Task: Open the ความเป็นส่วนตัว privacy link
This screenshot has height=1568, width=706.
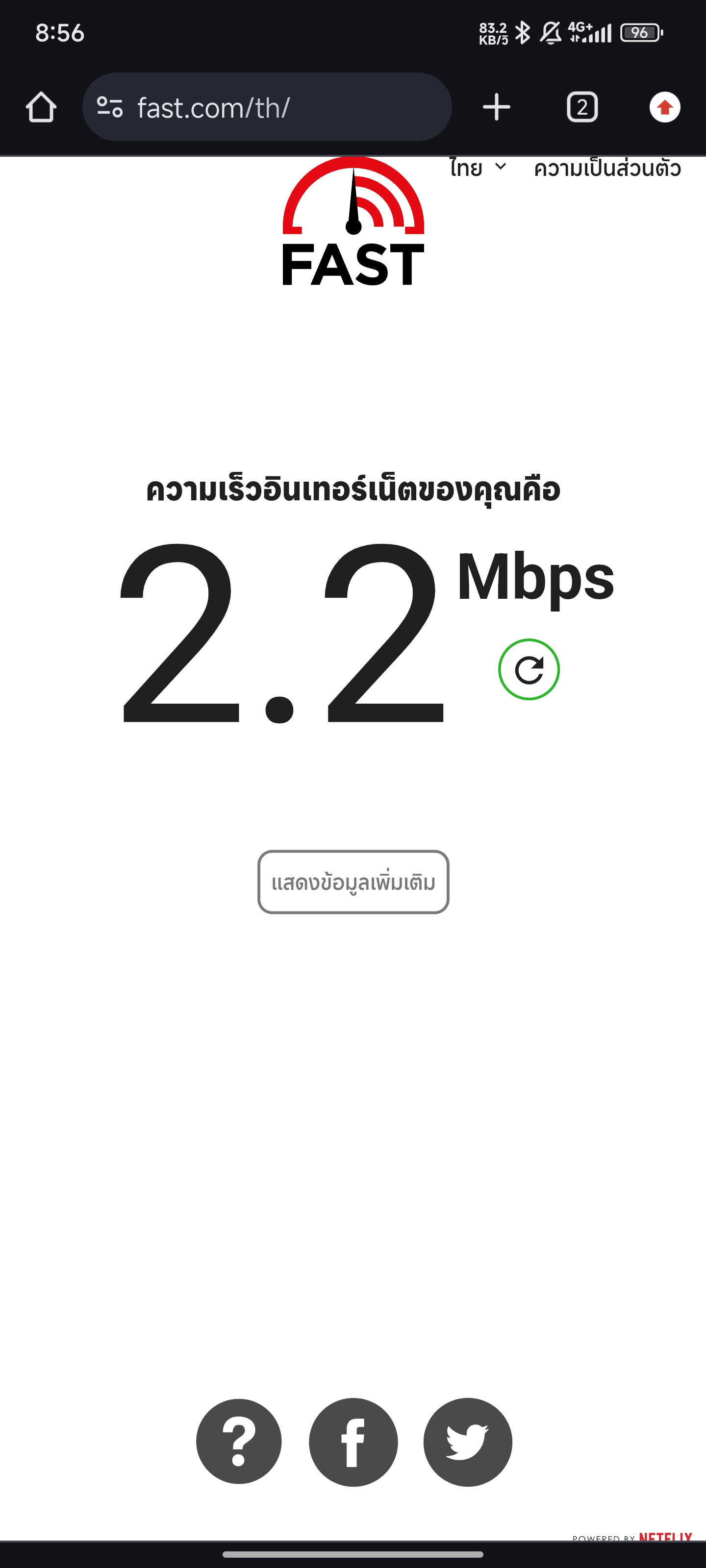Action: tap(607, 169)
